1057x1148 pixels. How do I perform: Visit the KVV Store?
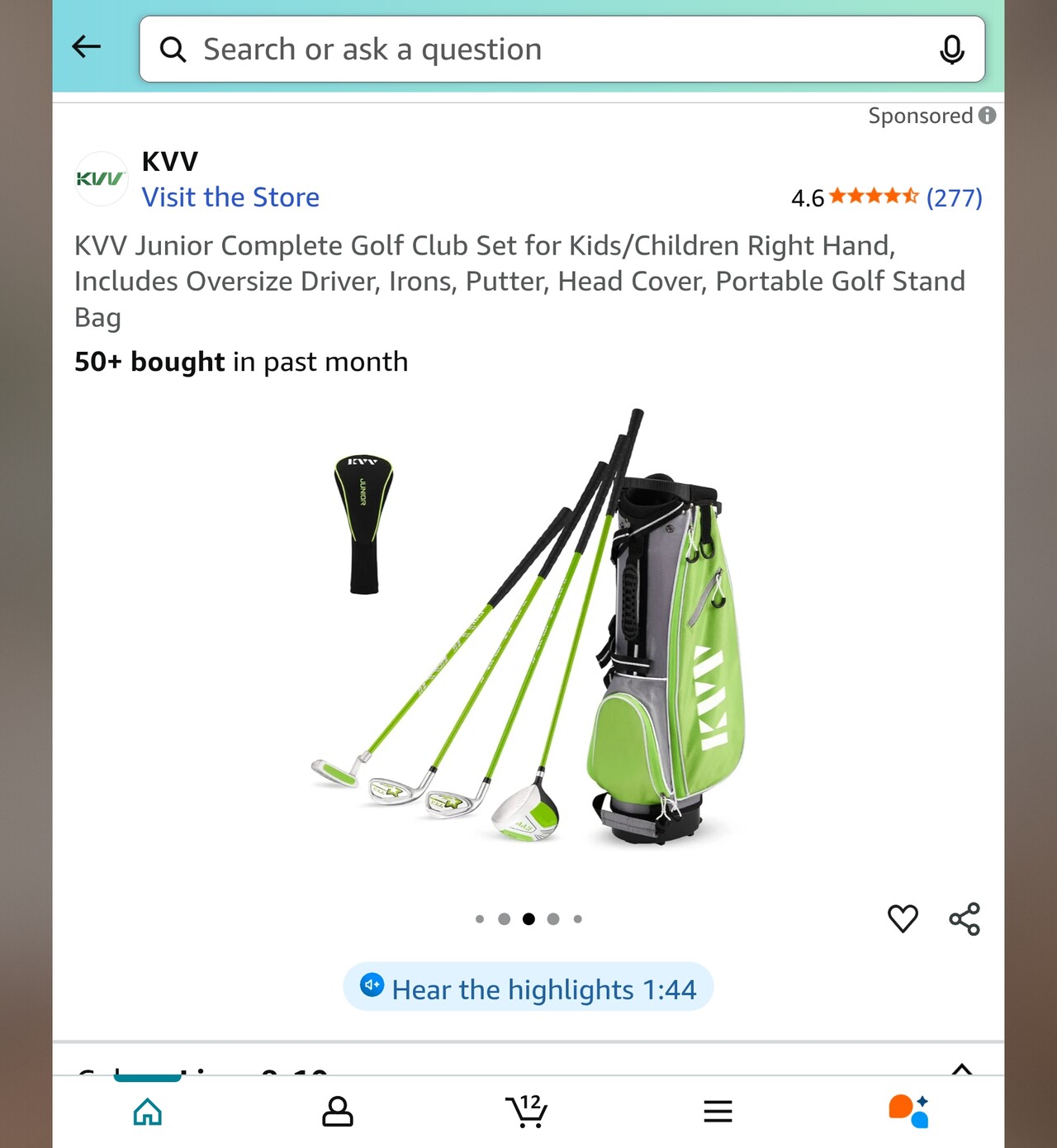point(230,197)
